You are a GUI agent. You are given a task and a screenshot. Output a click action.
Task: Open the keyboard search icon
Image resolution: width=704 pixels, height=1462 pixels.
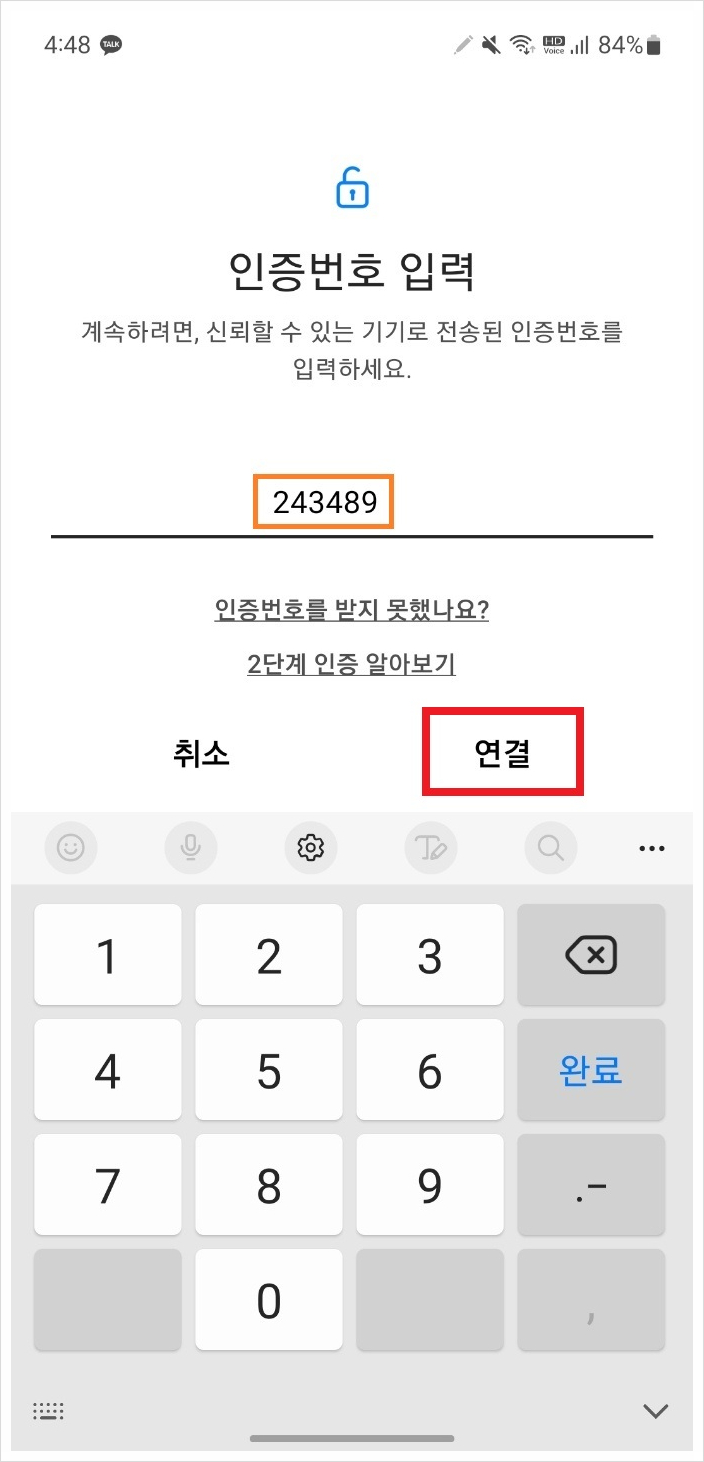coord(551,848)
